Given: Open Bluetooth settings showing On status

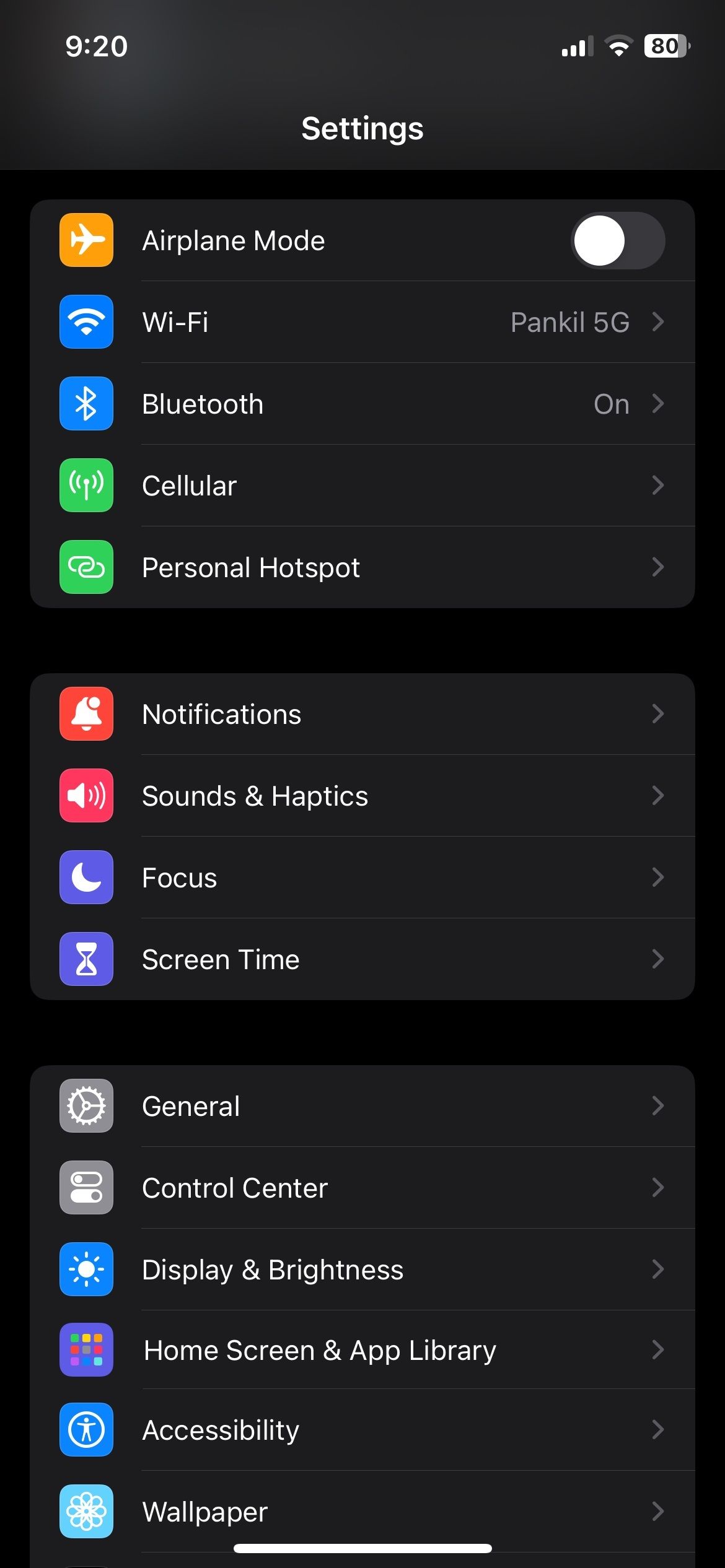Looking at the screenshot, I should 362,403.
